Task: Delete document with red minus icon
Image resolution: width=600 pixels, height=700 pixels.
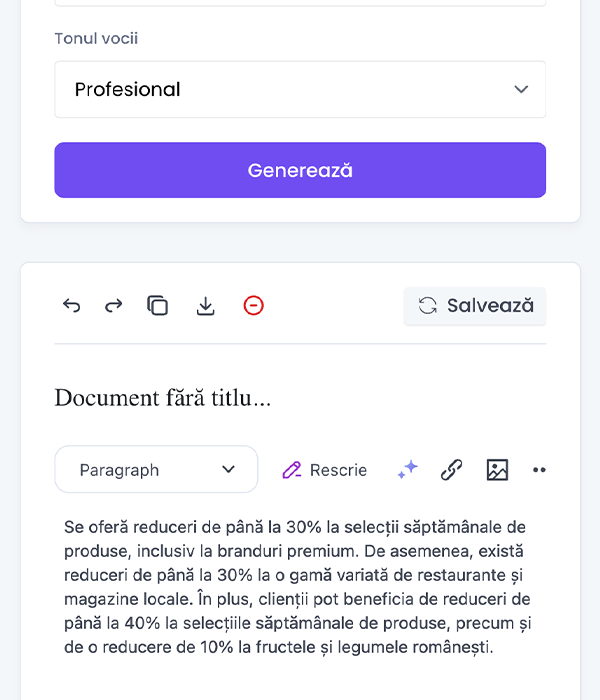Action: pyautogui.click(x=254, y=306)
